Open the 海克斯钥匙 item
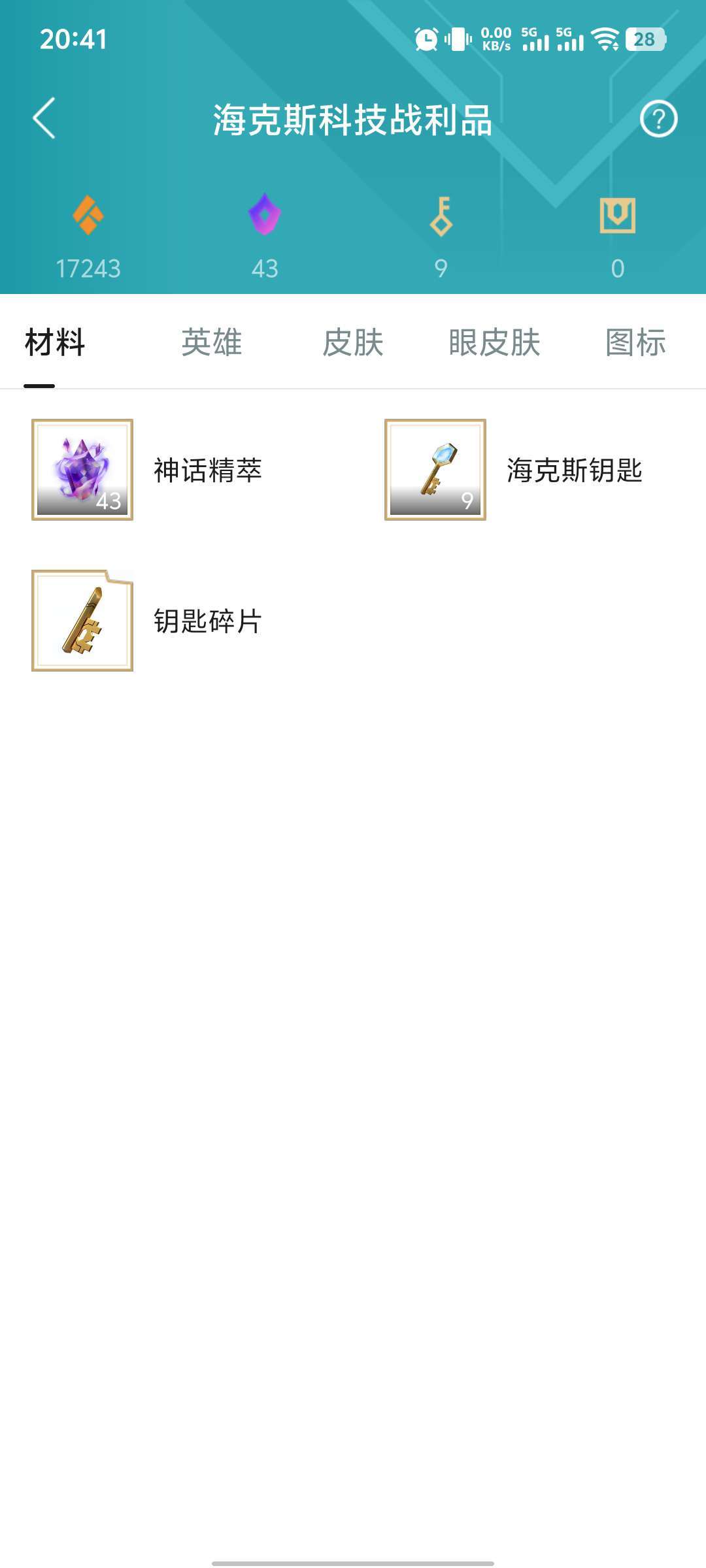The width and height of the screenshot is (706, 1568). click(x=435, y=470)
